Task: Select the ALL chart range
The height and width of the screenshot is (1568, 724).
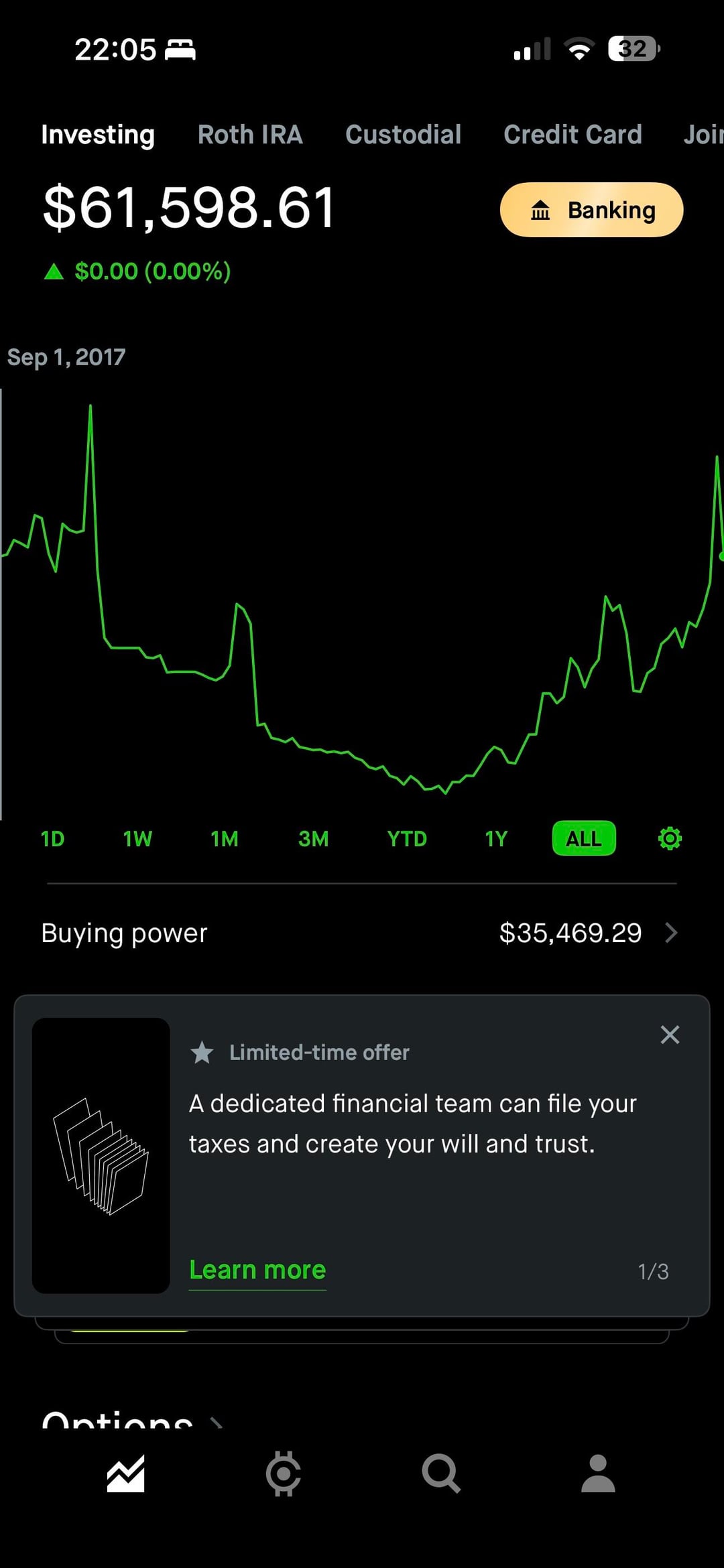Action: pyautogui.click(x=583, y=839)
